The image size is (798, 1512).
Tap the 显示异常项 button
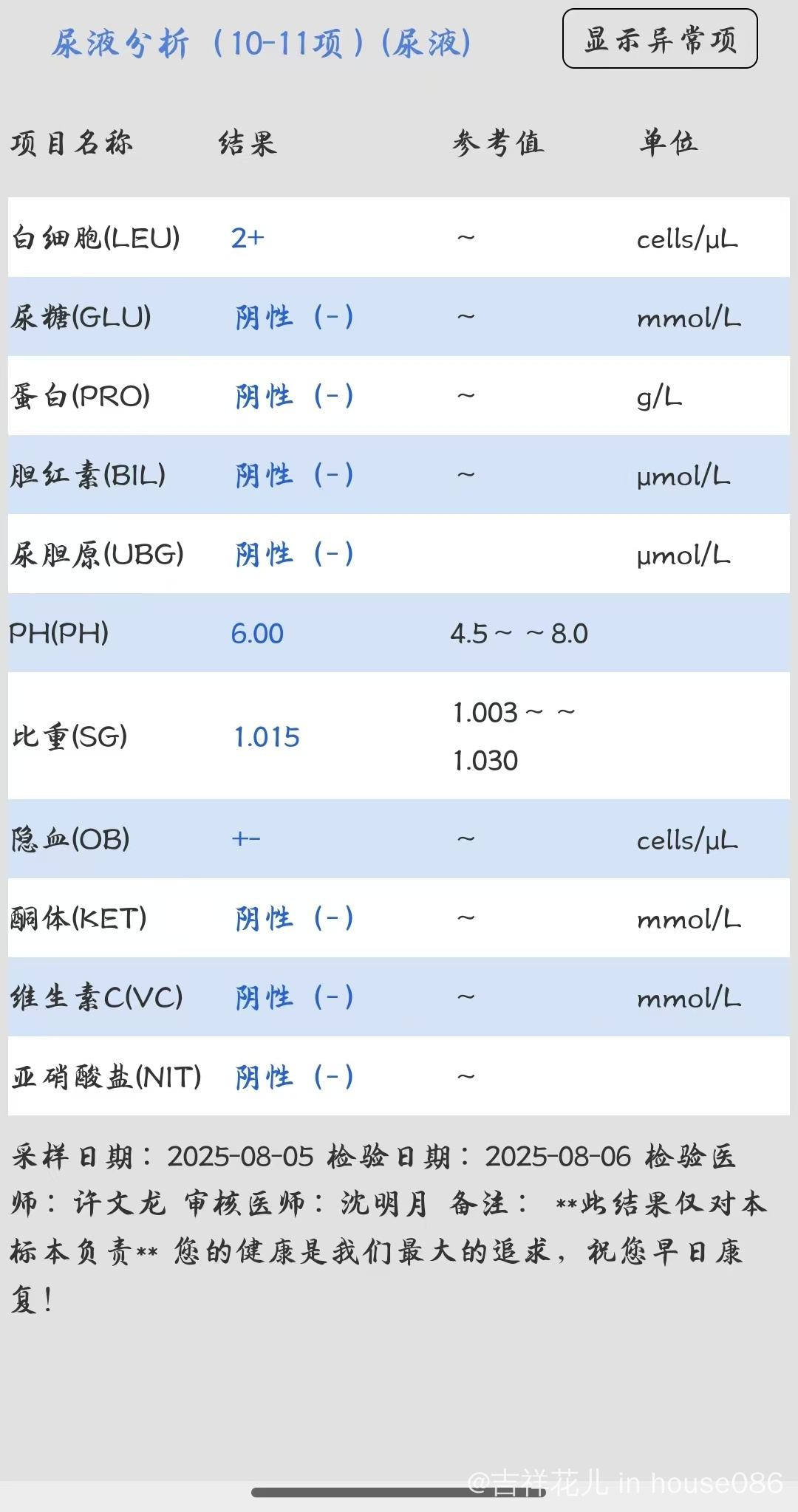[660, 39]
